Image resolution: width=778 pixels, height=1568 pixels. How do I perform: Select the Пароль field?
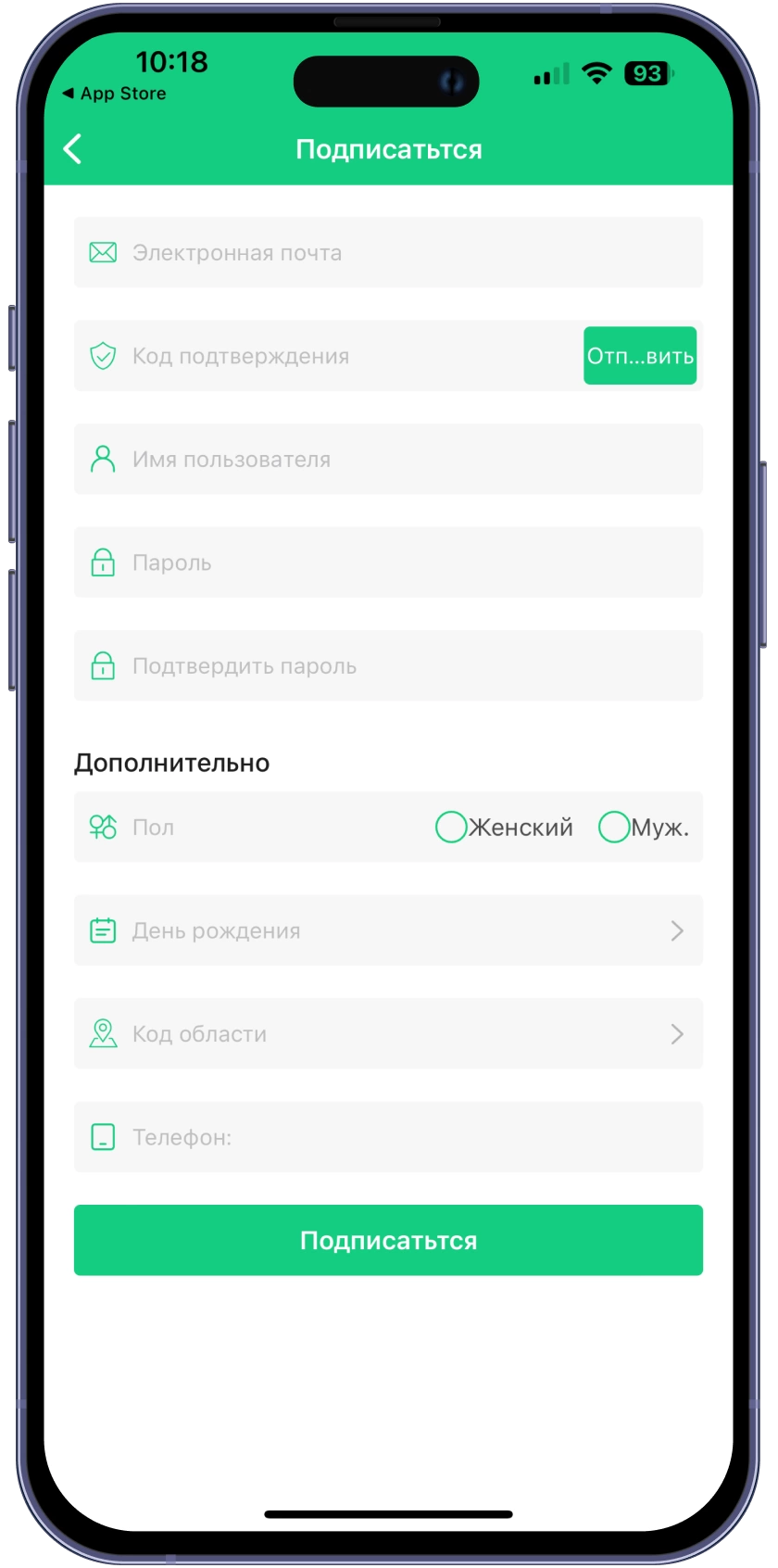(x=389, y=563)
